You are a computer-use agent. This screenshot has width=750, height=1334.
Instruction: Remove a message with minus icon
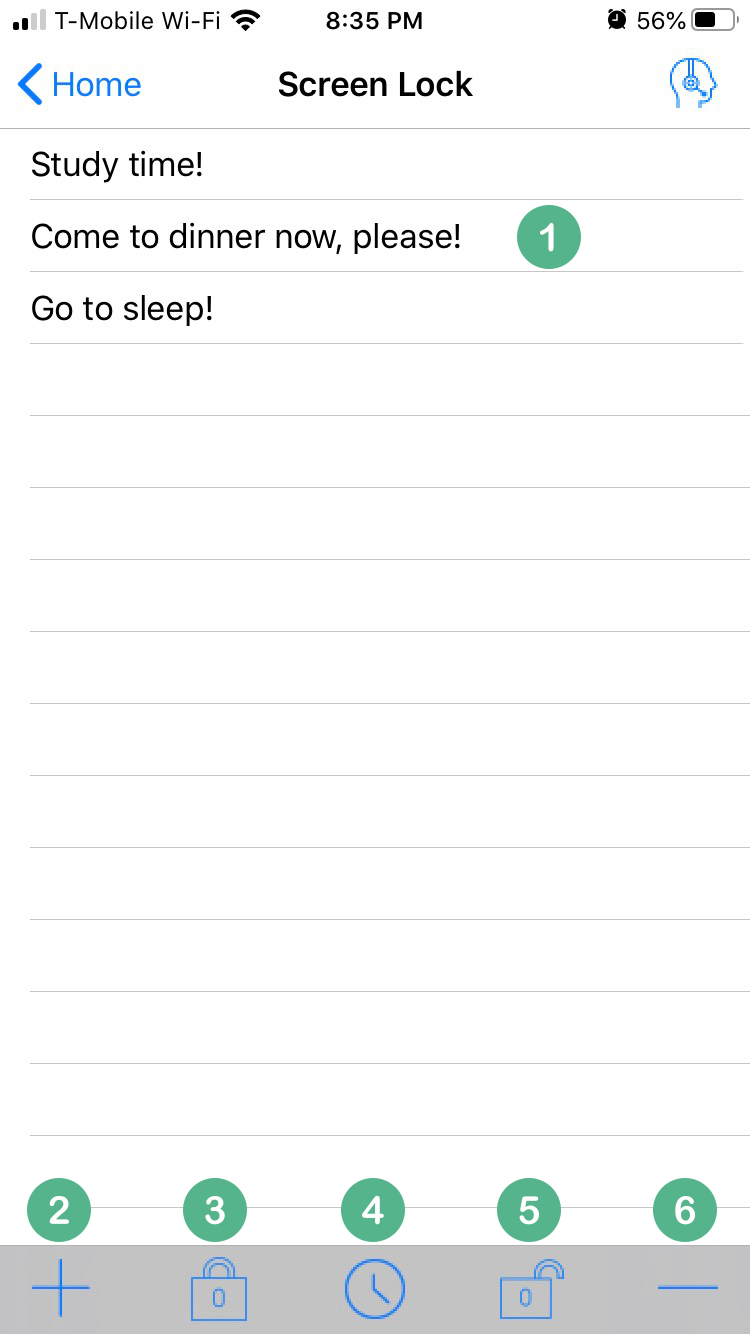click(x=688, y=1288)
